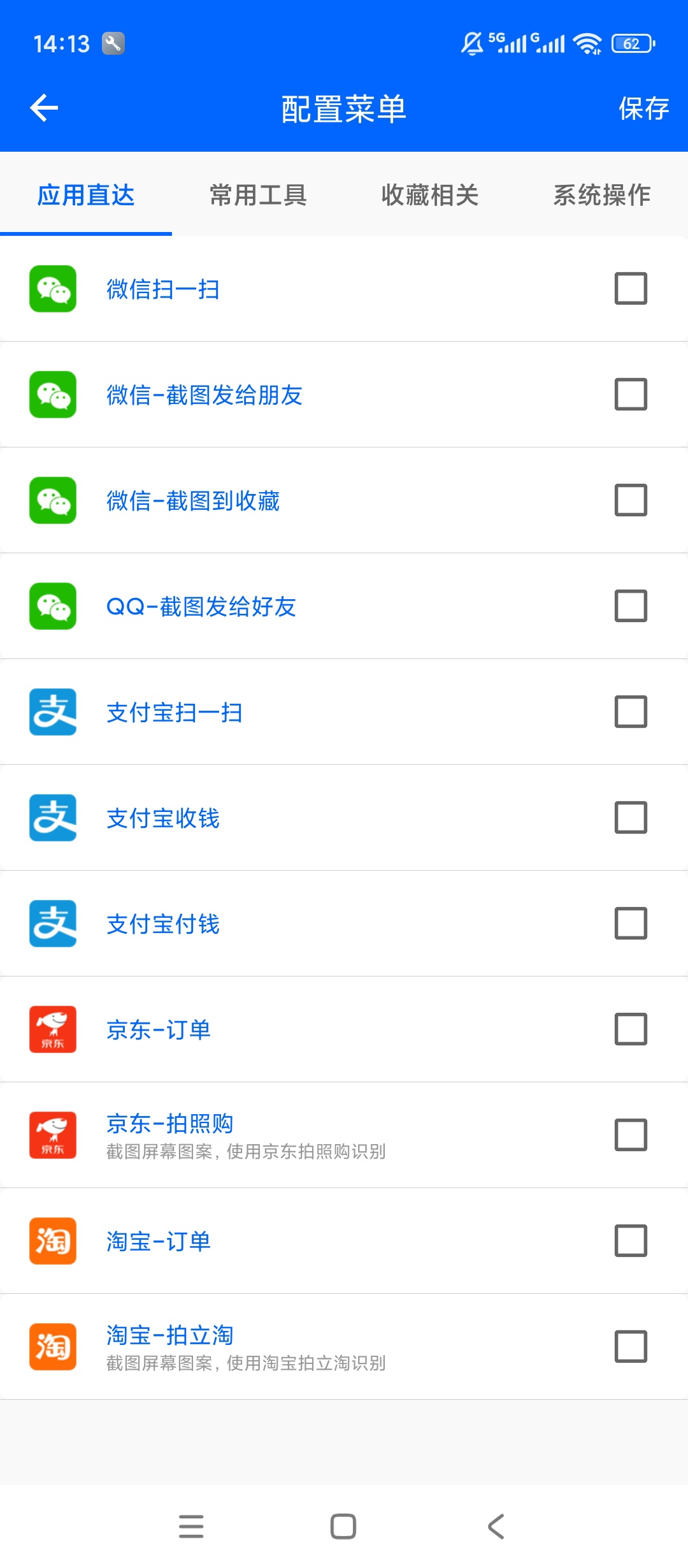
Task: Open the 收藏相关 tab
Action: pos(430,195)
